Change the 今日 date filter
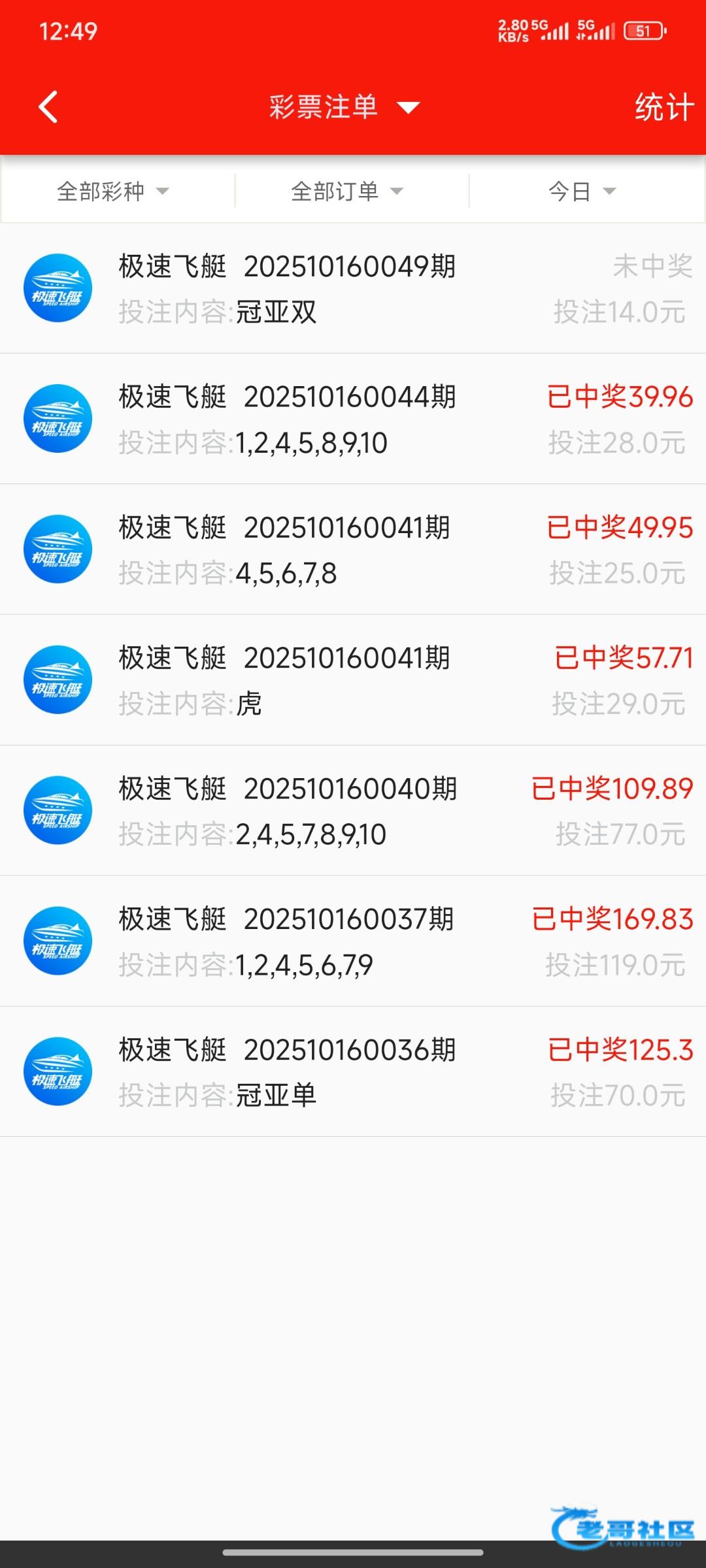The height and width of the screenshot is (1568, 706). pyautogui.click(x=581, y=191)
